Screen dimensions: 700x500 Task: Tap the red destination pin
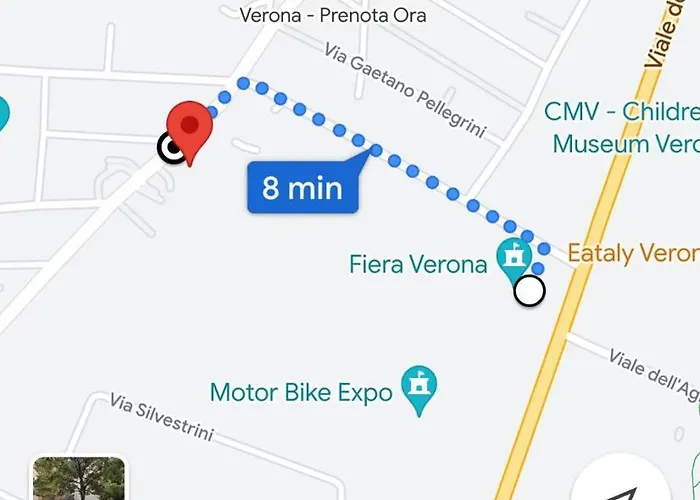point(189,129)
